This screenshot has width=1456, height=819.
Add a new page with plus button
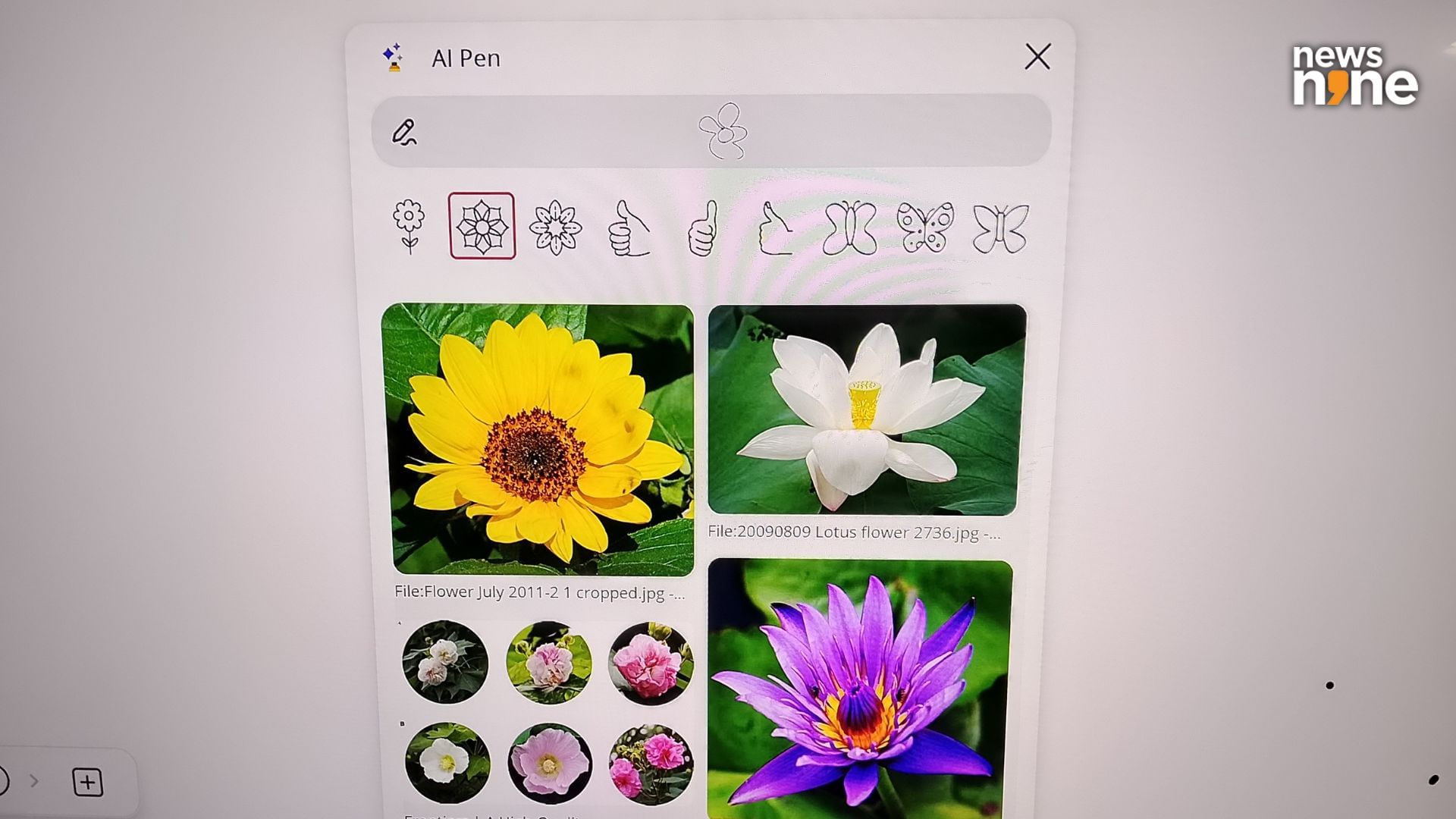pyautogui.click(x=87, y=782)
